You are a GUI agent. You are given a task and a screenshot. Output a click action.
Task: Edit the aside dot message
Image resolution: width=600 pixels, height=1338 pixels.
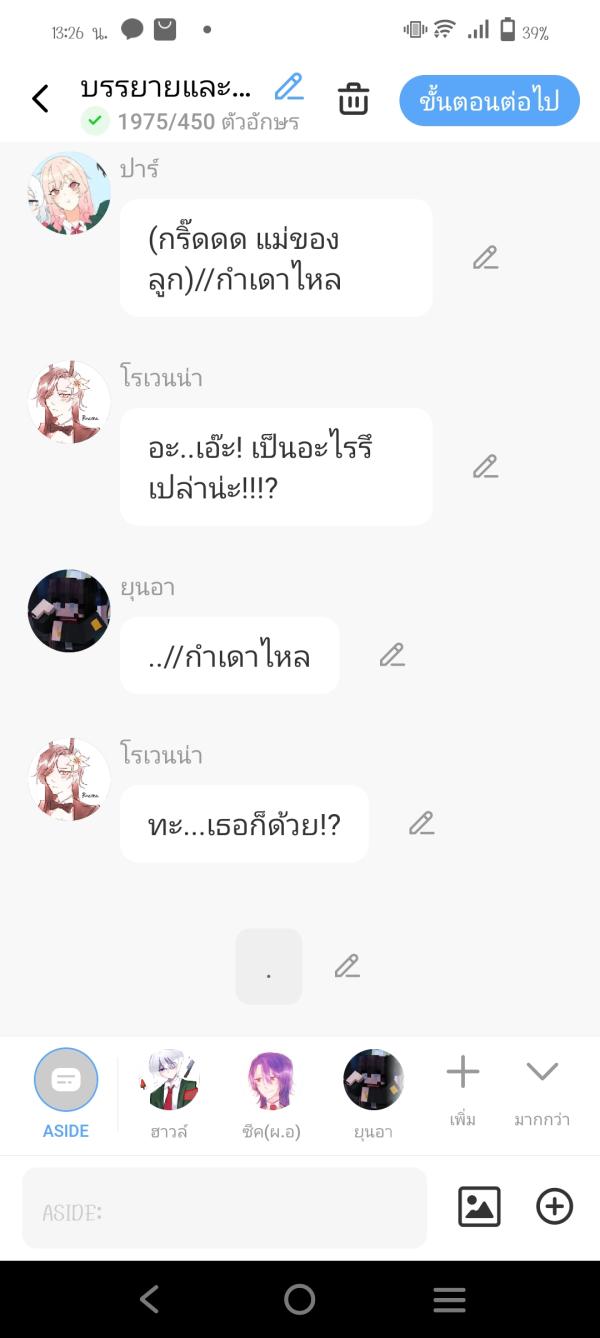347,966
